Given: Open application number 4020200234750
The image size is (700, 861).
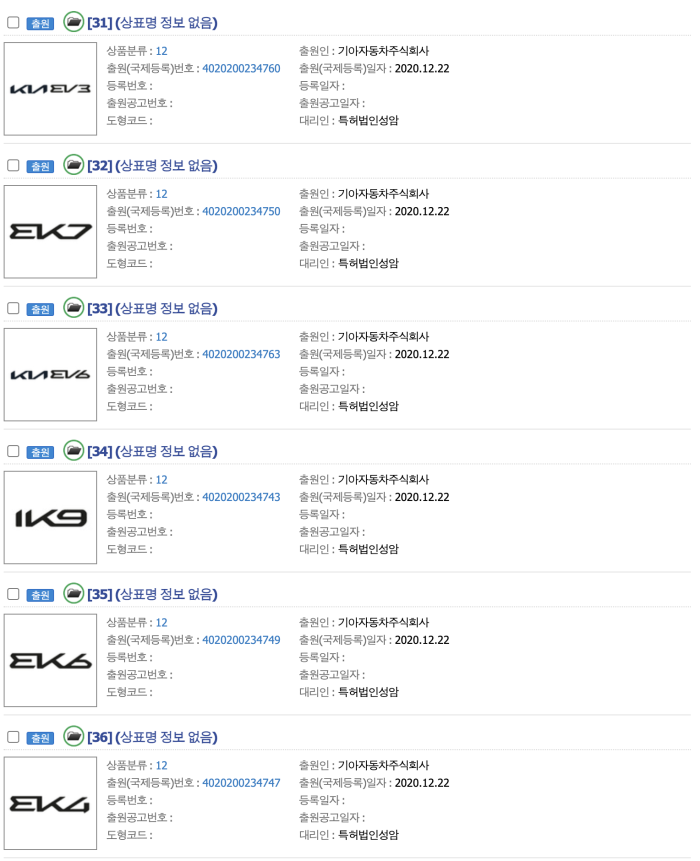Looking at the screenshot, I should 241,211.
